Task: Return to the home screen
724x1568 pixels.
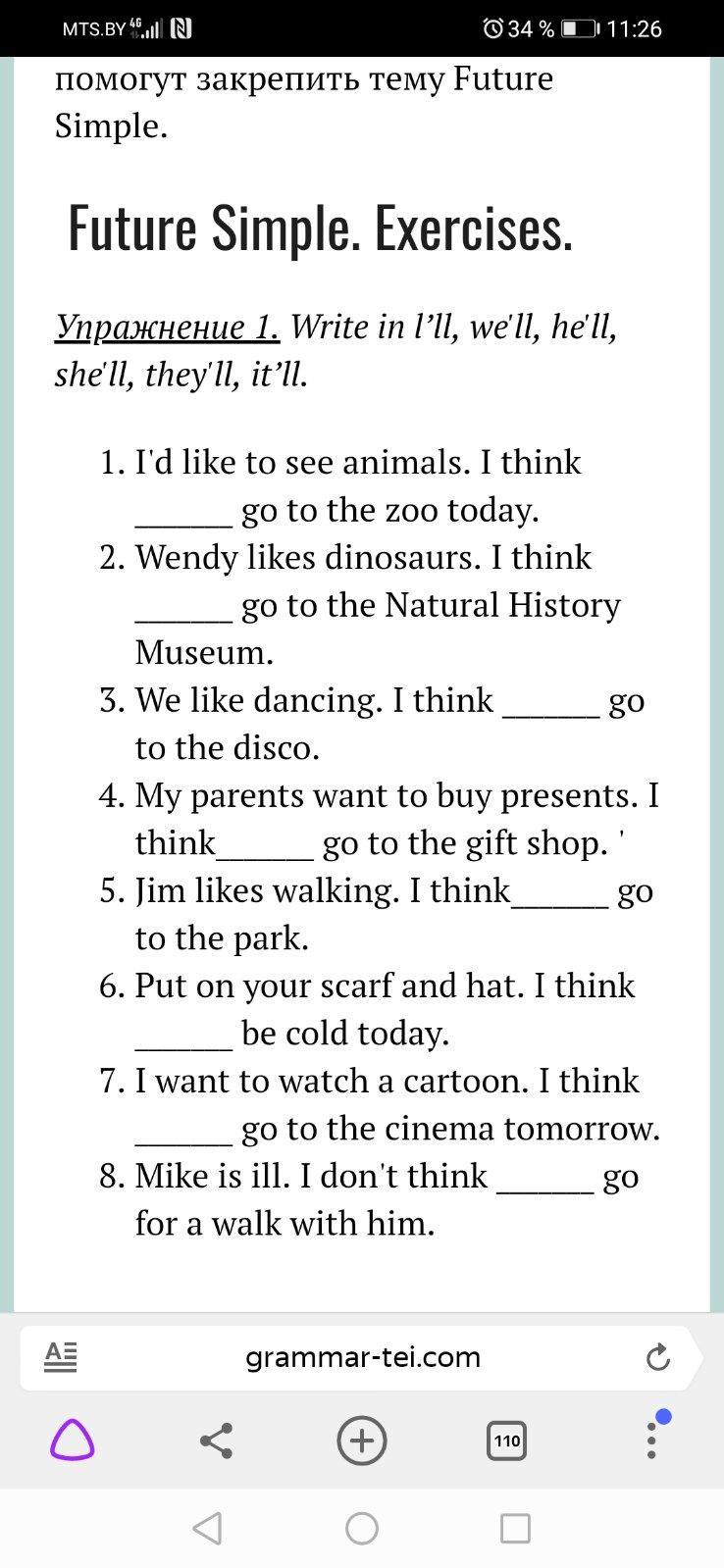Action: tap(362, 1528)
